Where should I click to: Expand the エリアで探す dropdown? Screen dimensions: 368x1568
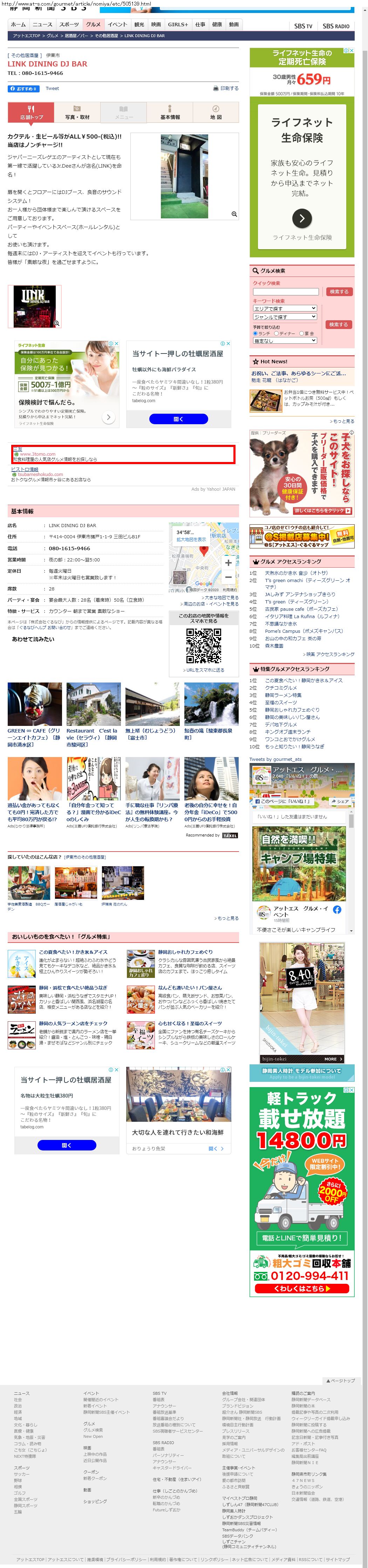tap(285, 309)
